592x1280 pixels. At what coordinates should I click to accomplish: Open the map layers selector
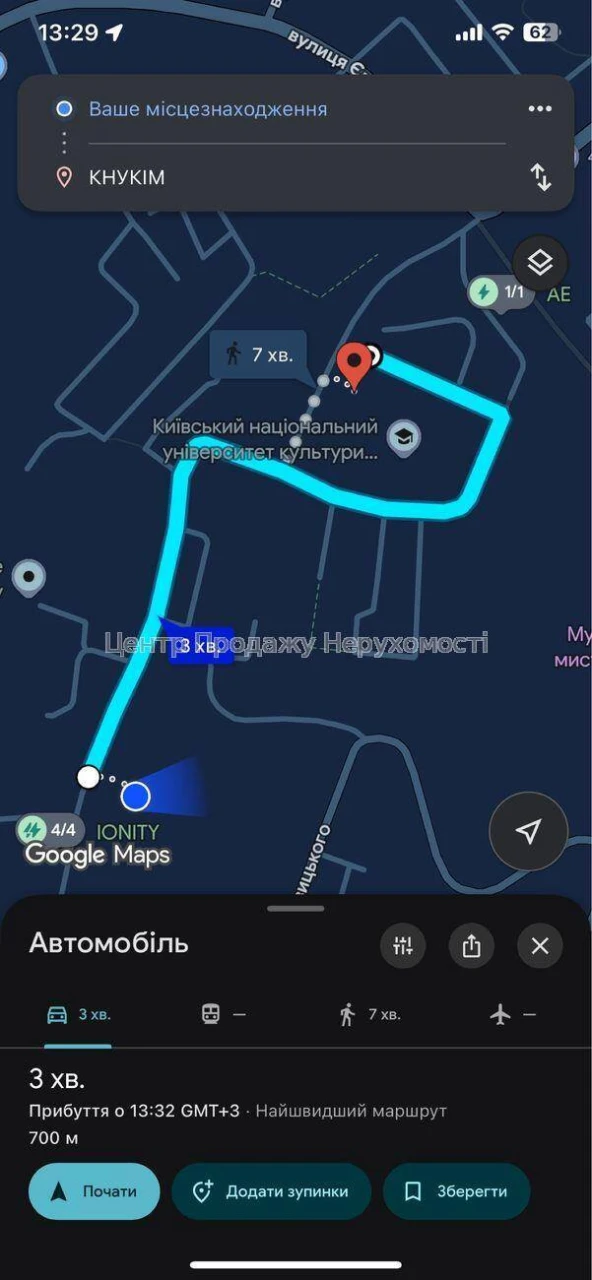[x=540, y=263]
